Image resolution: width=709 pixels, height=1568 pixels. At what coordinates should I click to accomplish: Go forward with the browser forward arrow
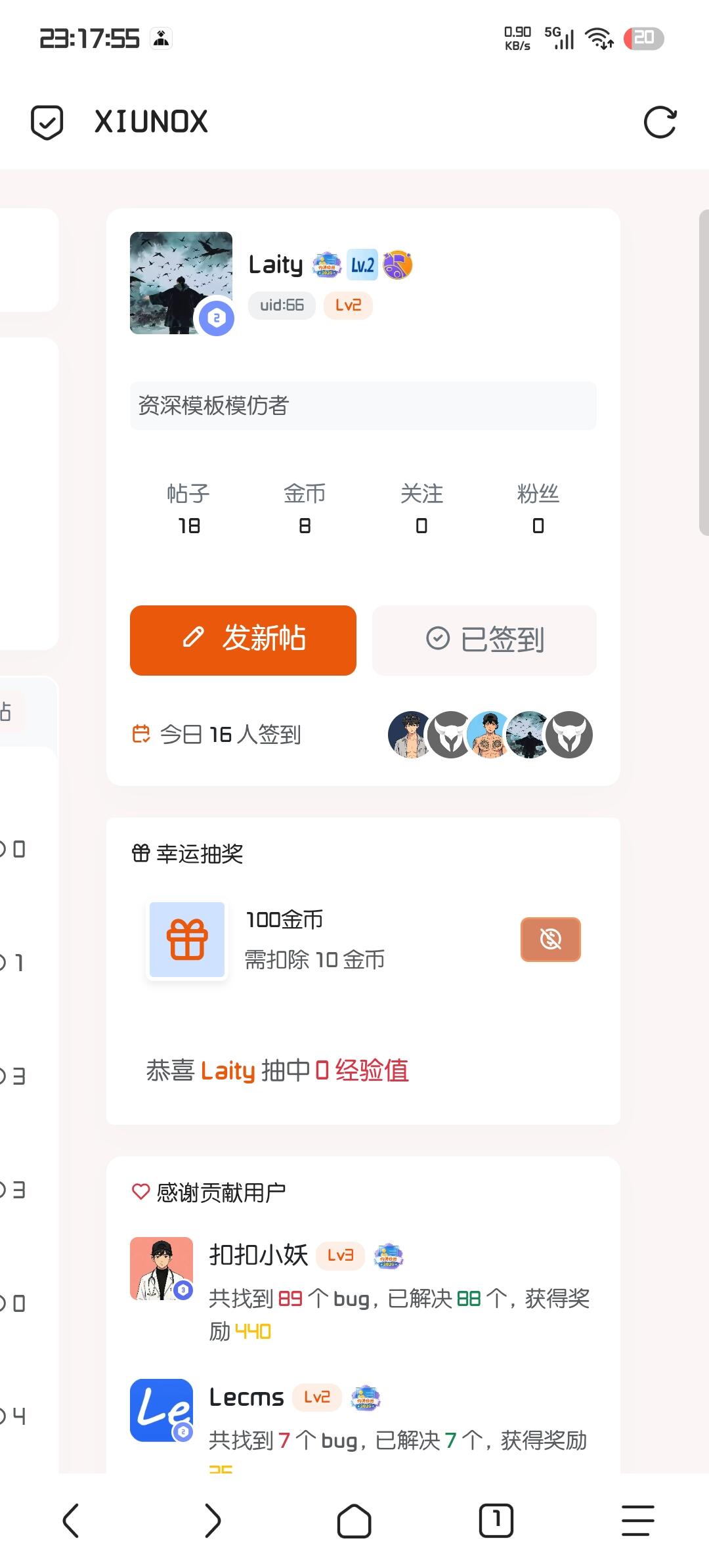pos(213,1521)
